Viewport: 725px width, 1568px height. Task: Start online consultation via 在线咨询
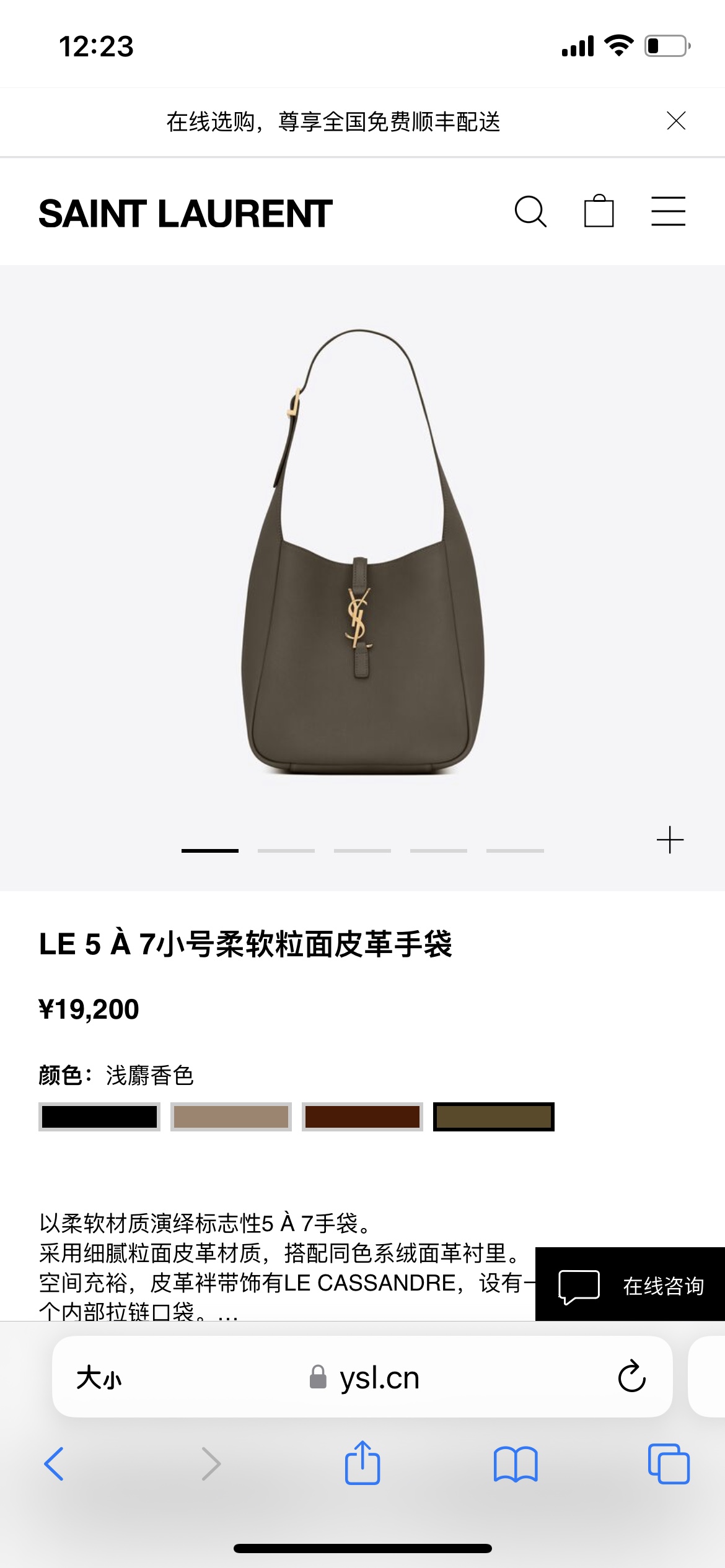click(630, 1285)
